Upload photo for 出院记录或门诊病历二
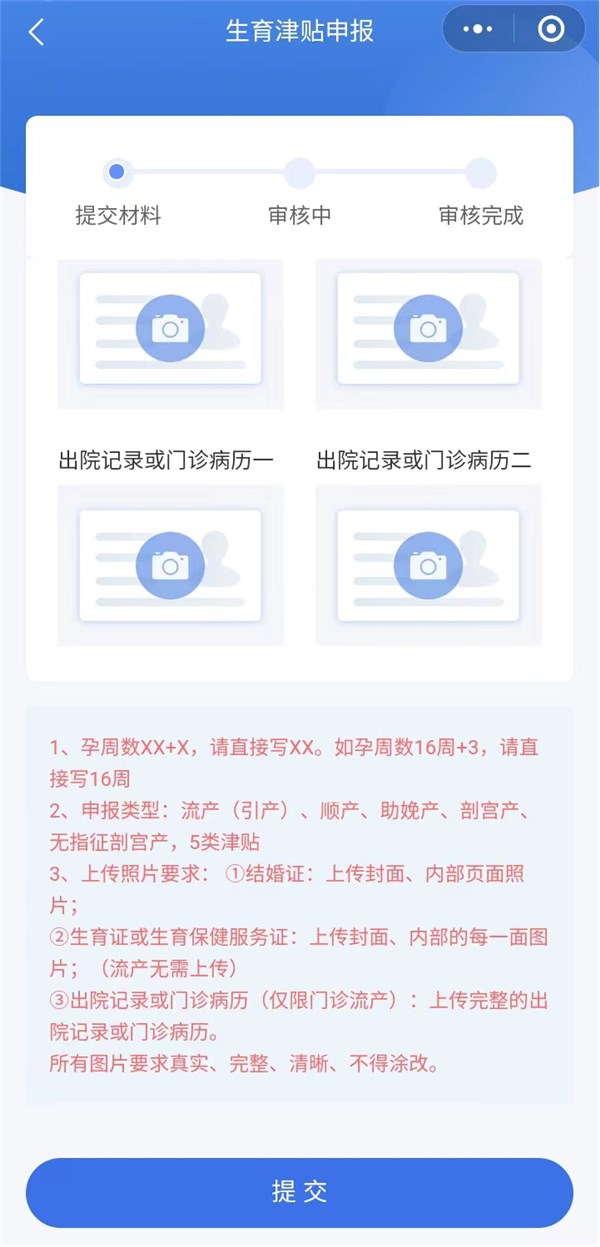This screenshot has height=1247, width=600. pyautogui.click(x=428, y=565)
